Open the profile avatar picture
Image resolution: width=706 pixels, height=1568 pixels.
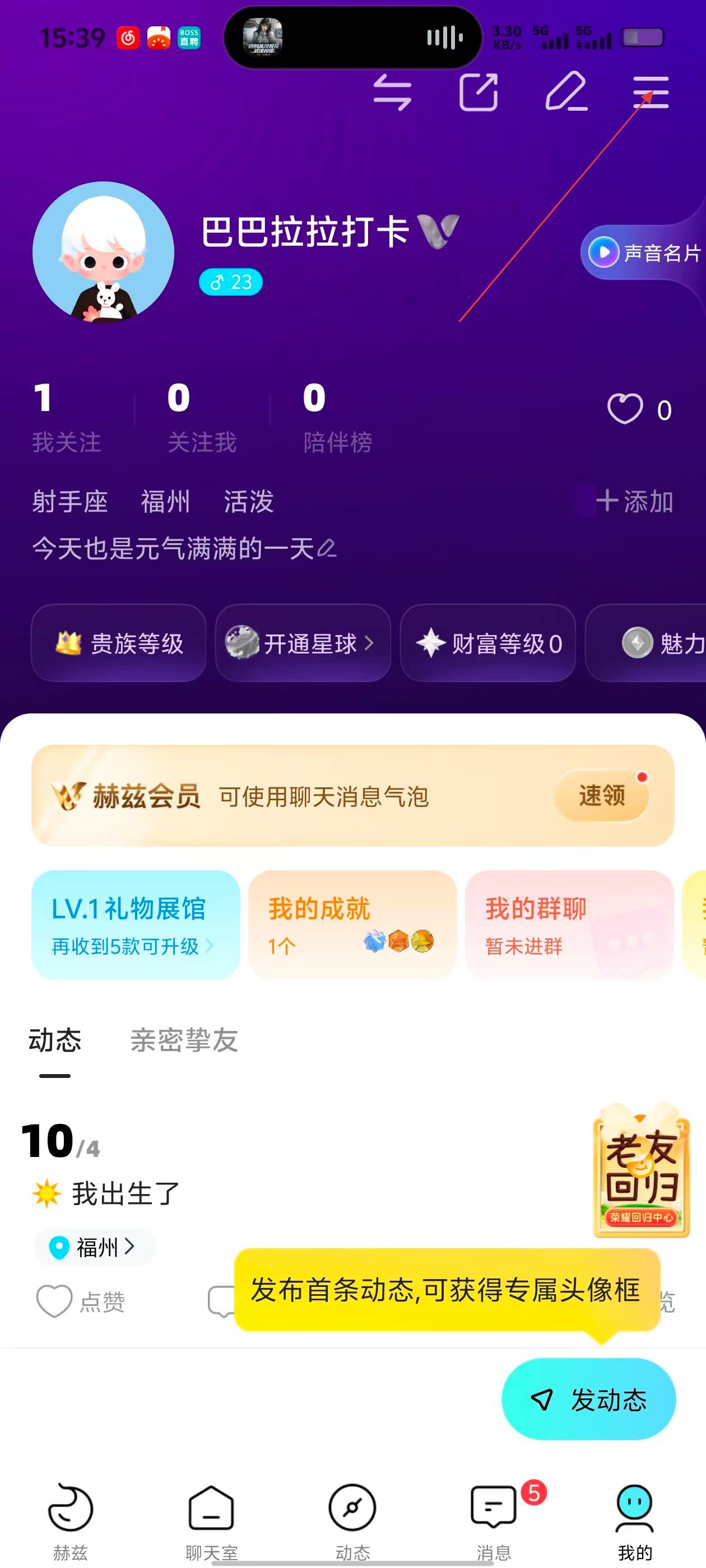click(103, 252)
